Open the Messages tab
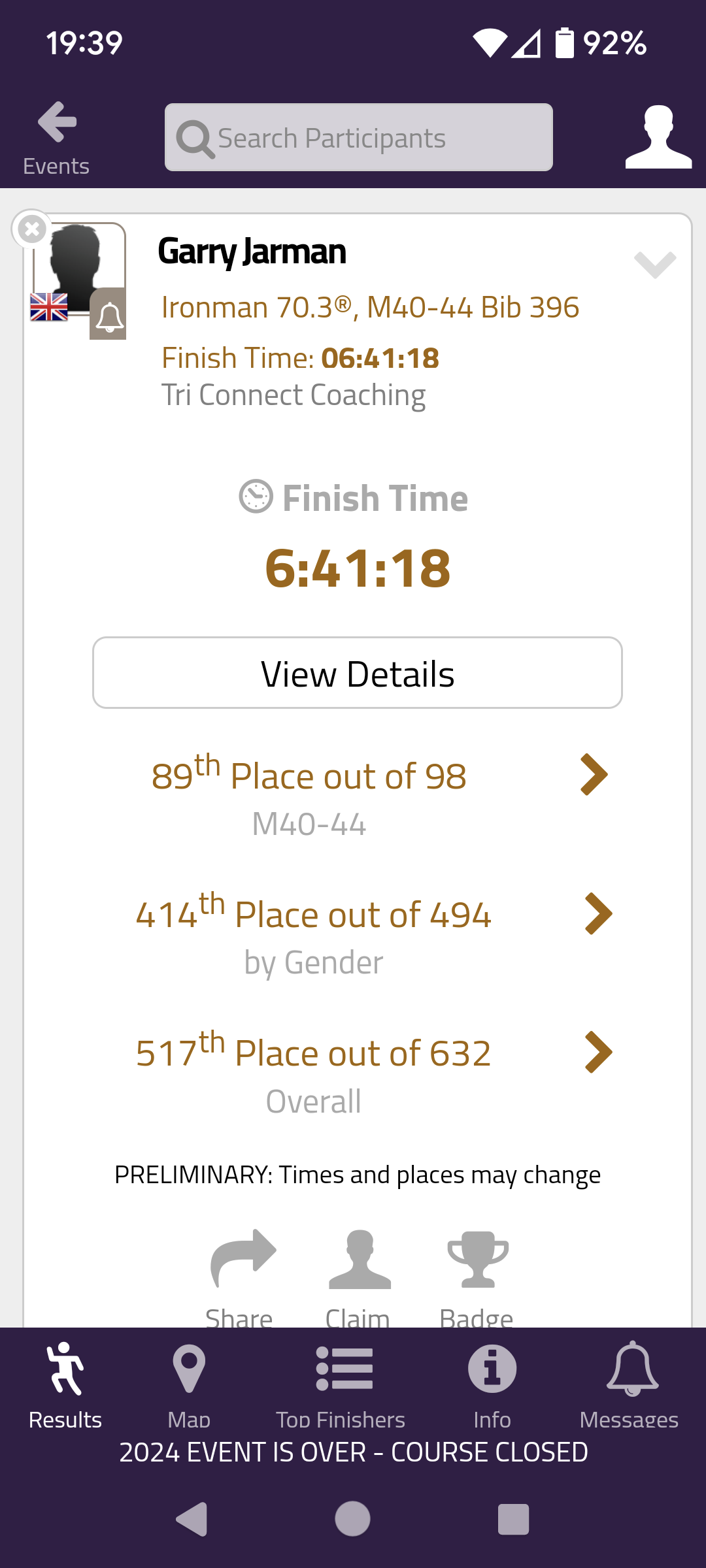The height and width of the screenshot is (1568, 706). point(630,1385)
